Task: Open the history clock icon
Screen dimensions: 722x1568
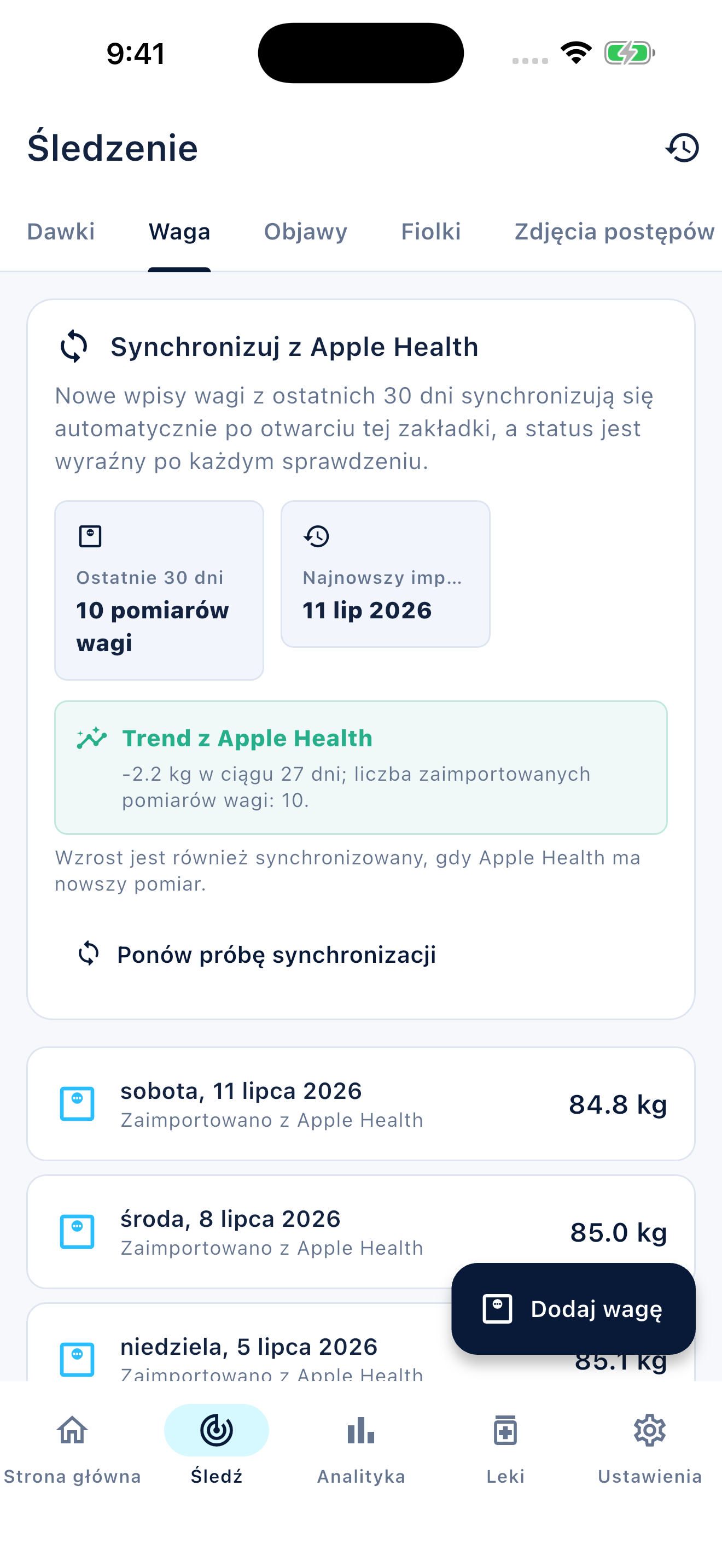Action: (682, 148)
